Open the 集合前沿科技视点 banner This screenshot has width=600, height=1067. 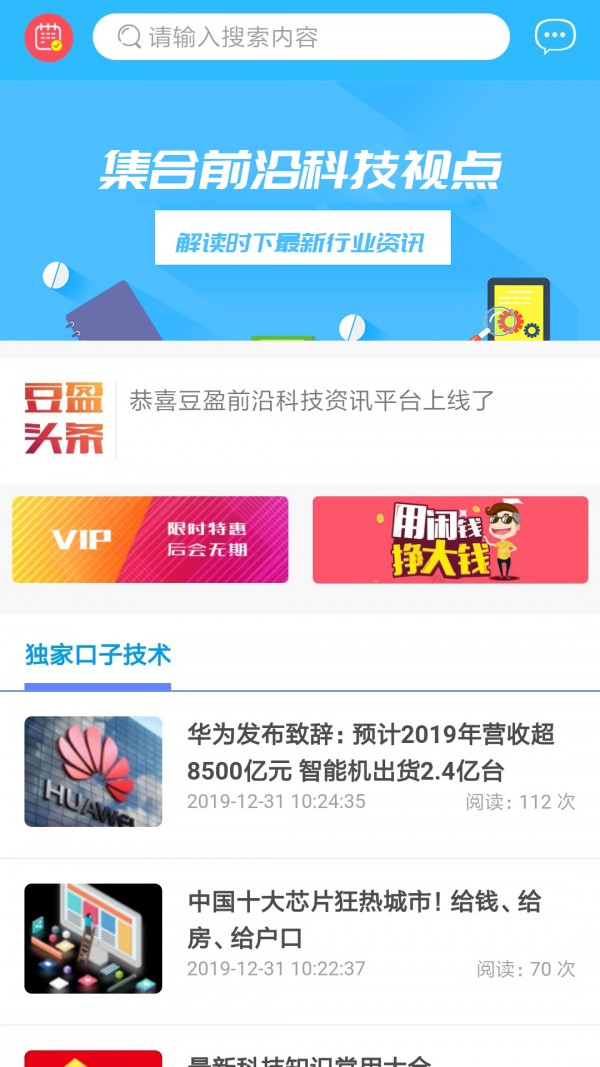click(x=300, y=210)
